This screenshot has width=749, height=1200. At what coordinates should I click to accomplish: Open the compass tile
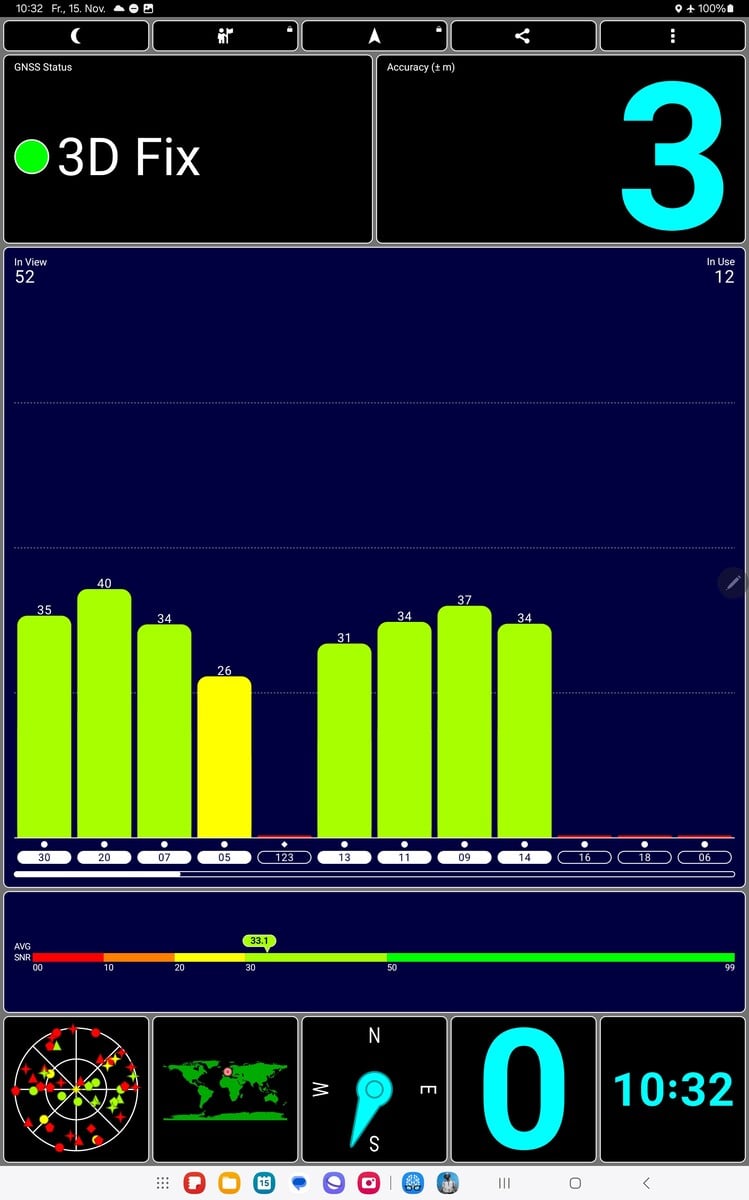374,1089
